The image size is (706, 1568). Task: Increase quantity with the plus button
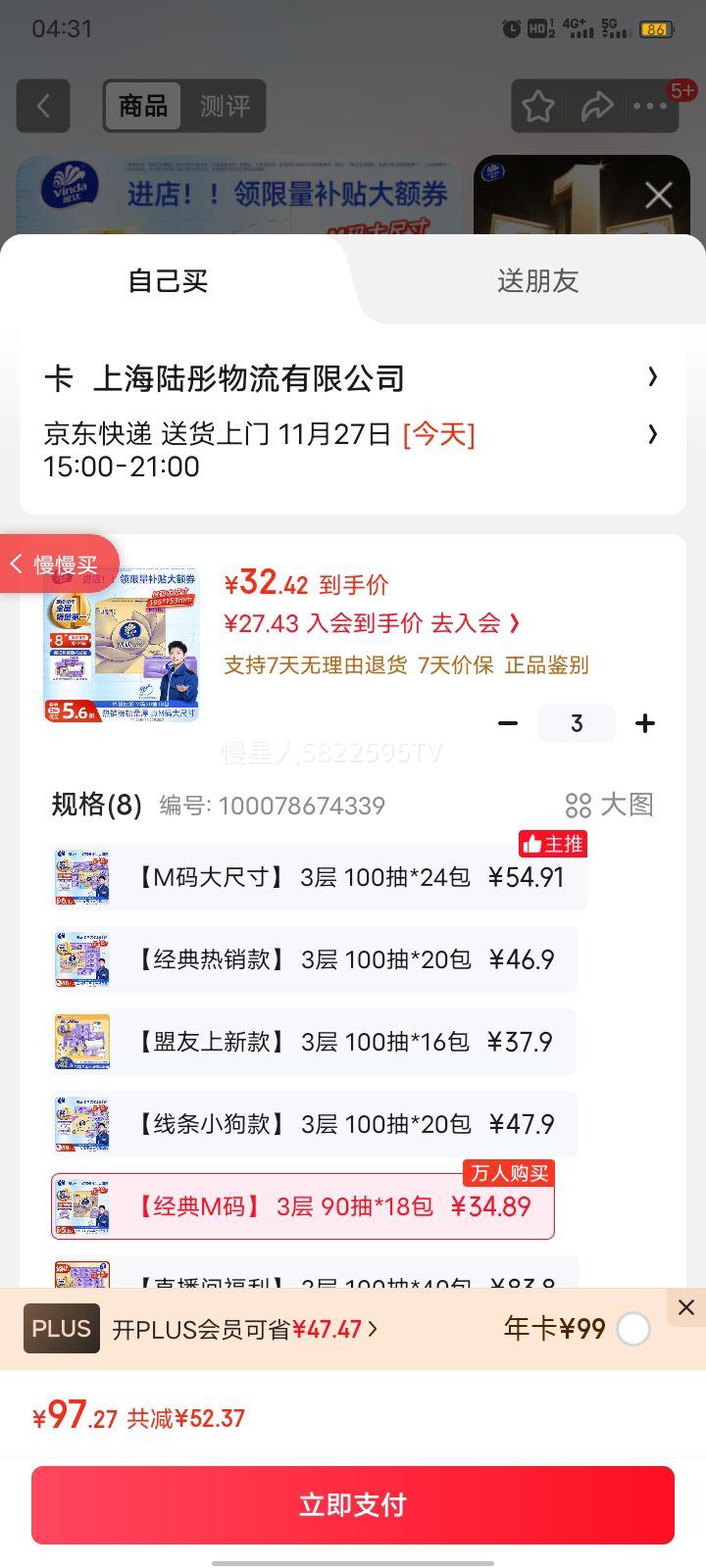(x=644, y=723)
